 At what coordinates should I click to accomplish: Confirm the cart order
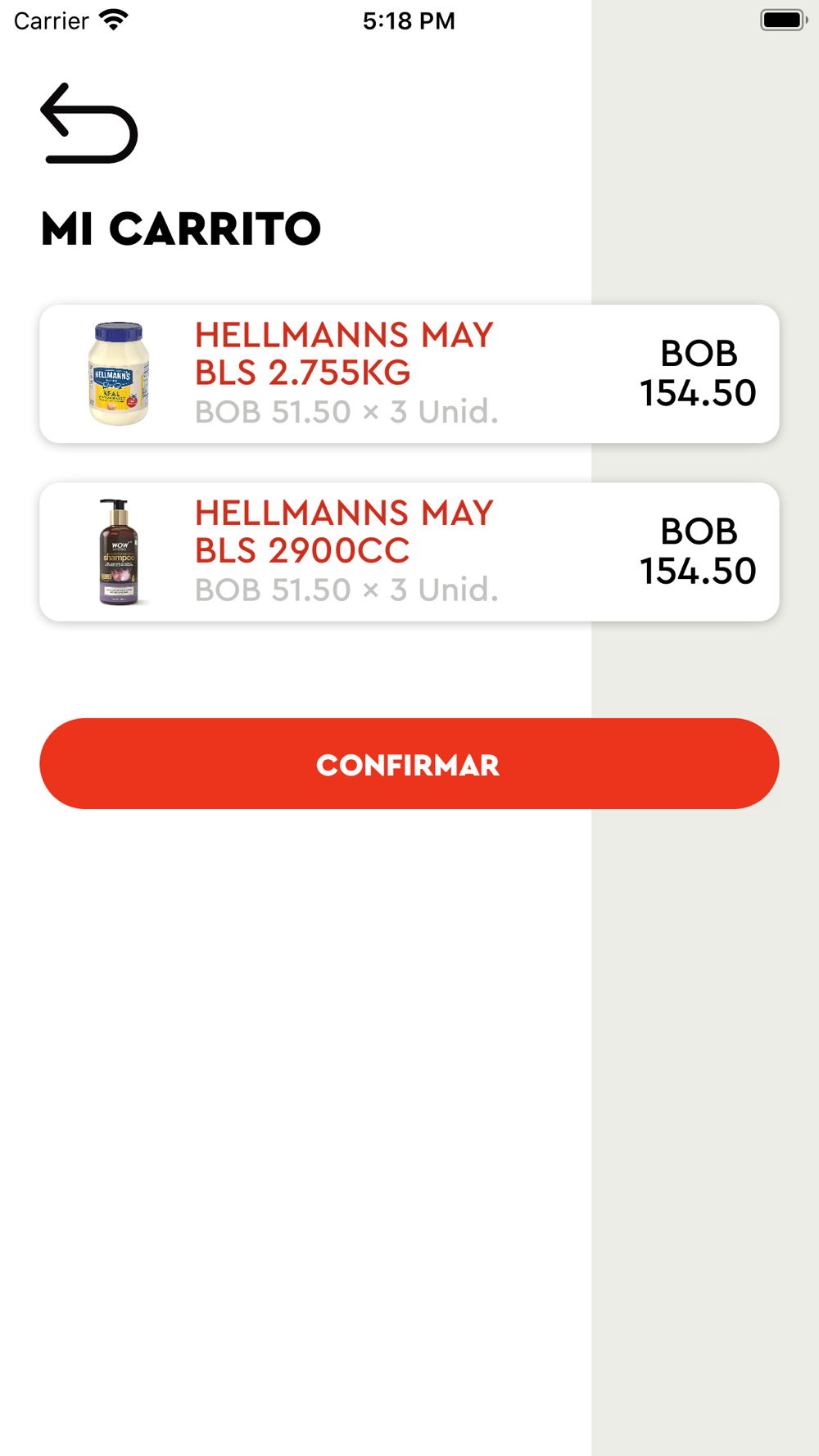coord(409,764)
